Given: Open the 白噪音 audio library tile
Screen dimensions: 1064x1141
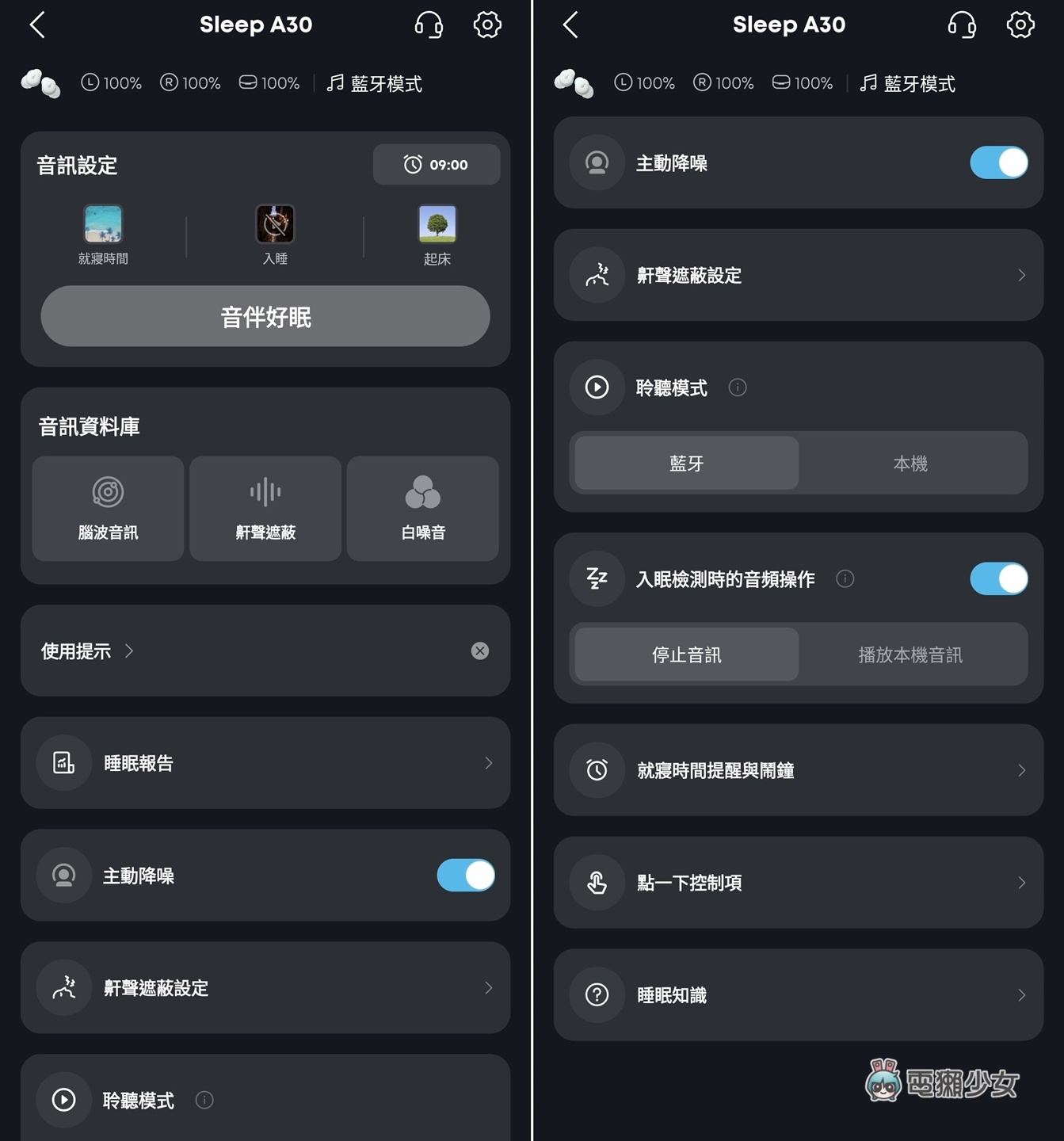Looking at the screenshot, I should pos(422,509).
